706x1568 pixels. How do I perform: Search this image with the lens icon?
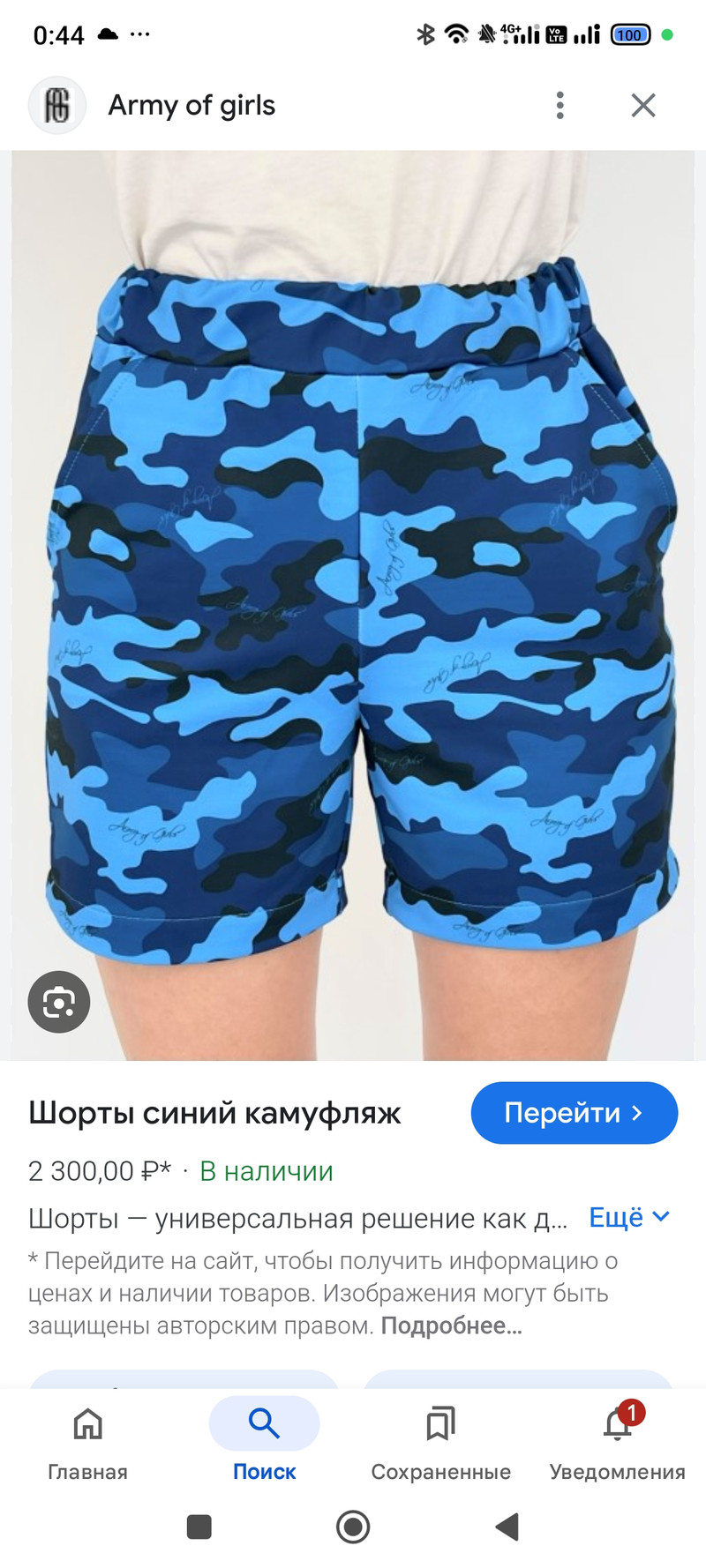pyautogui.click(x=59, y=1002)
